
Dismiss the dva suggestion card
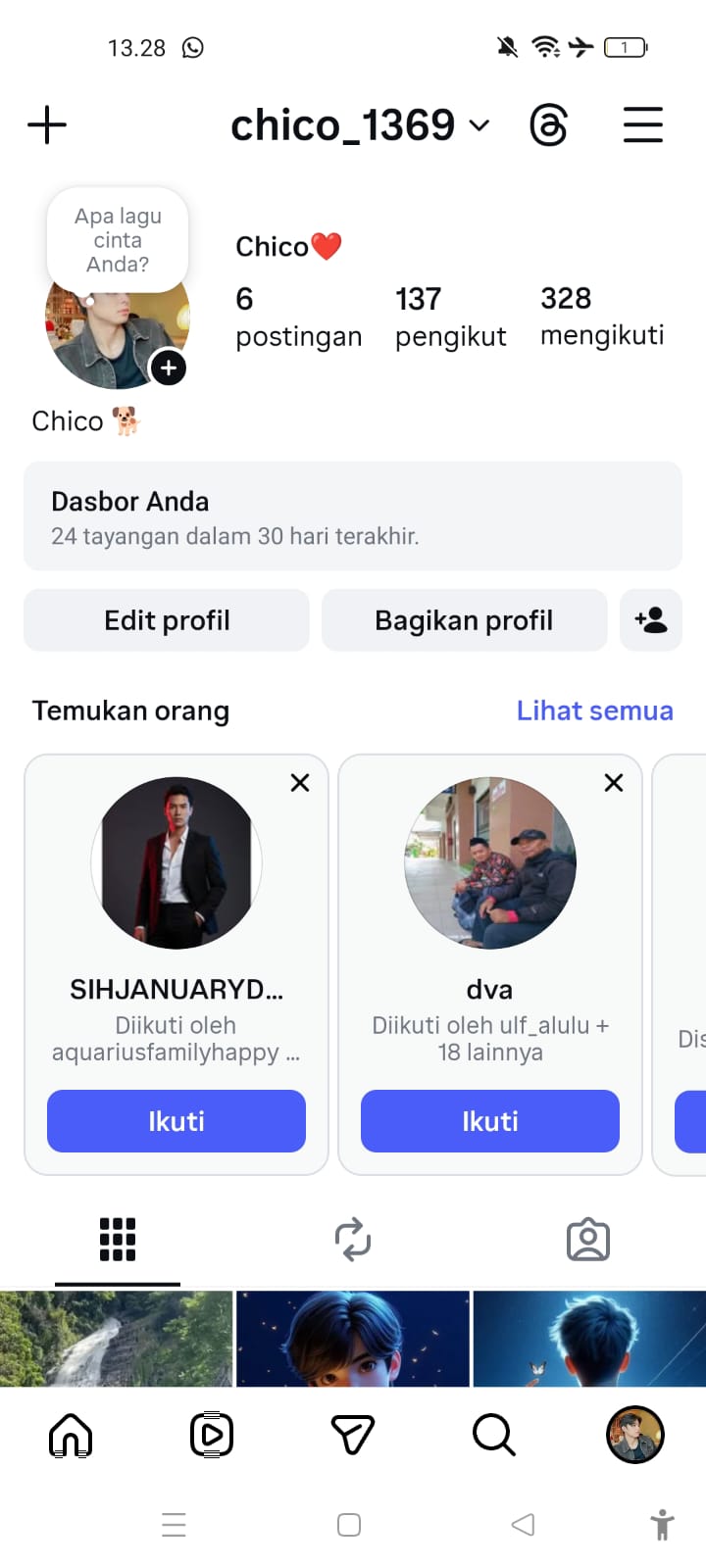pyautogui.click(x=614, y=783)
